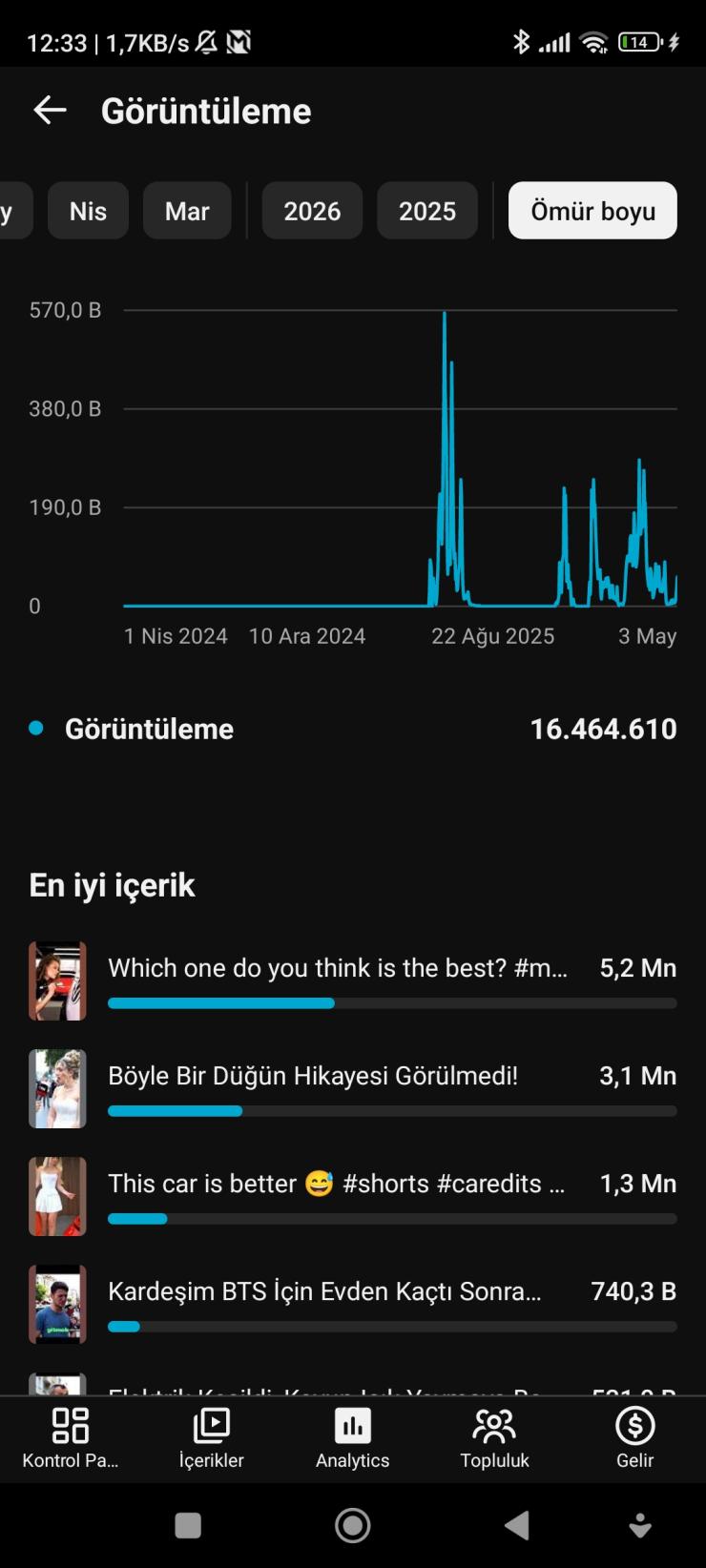
Task: Tap the system home button
Action: [353, 1525]
